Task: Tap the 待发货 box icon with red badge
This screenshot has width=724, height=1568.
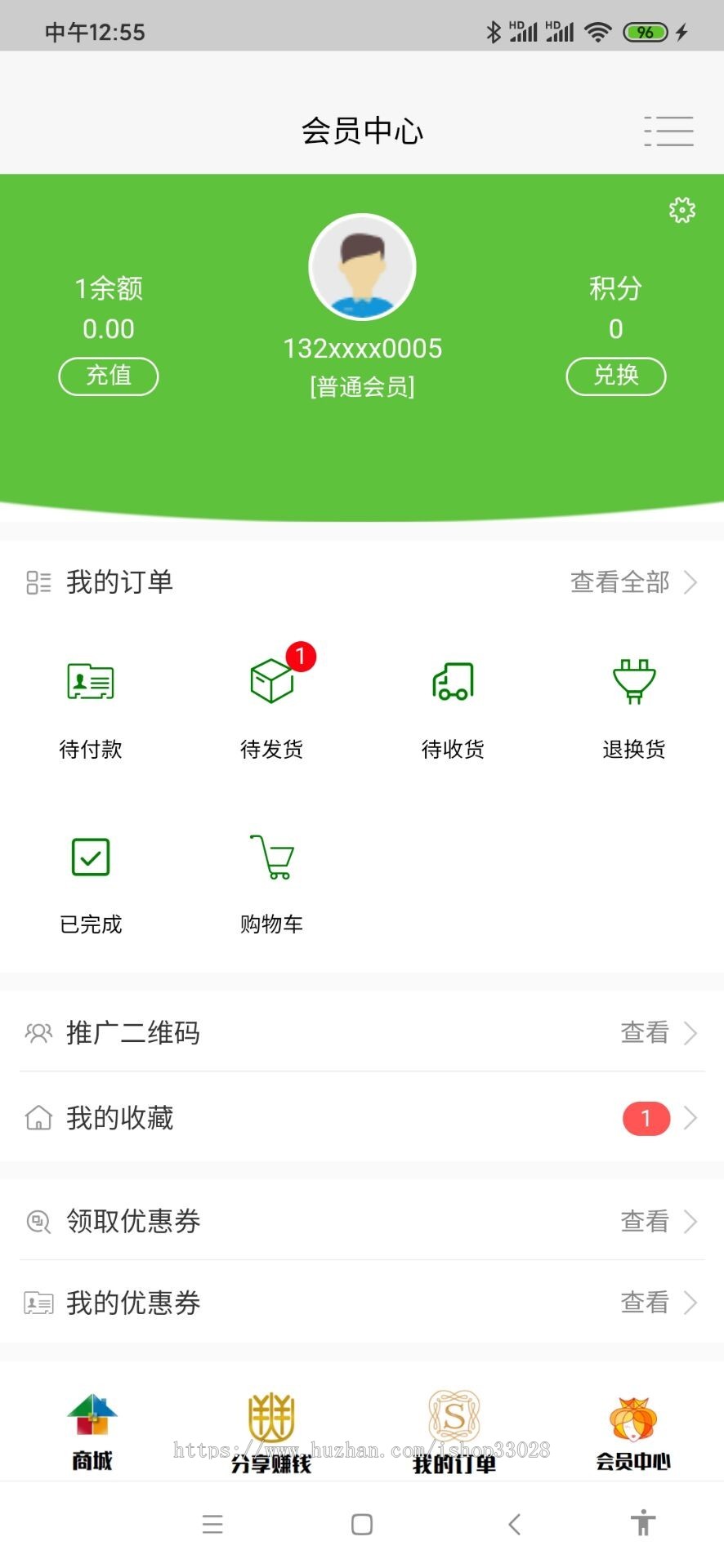Action: [x=271, y=681]
